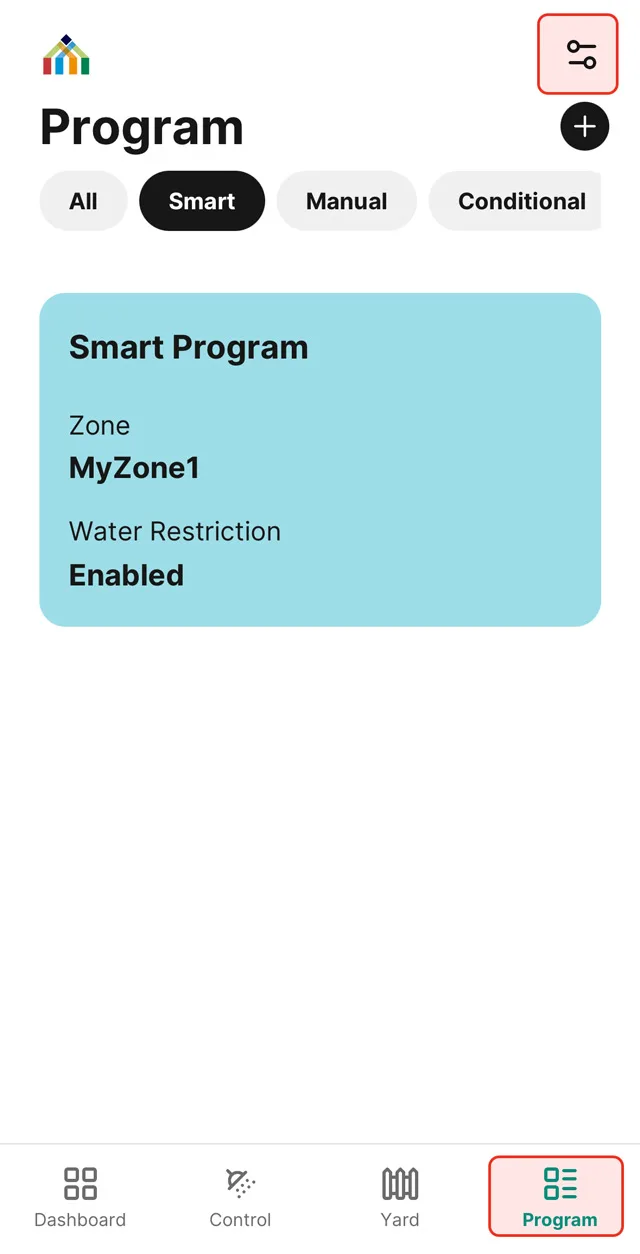
Task: Switch to Manual programs
Action: point(346,201)
